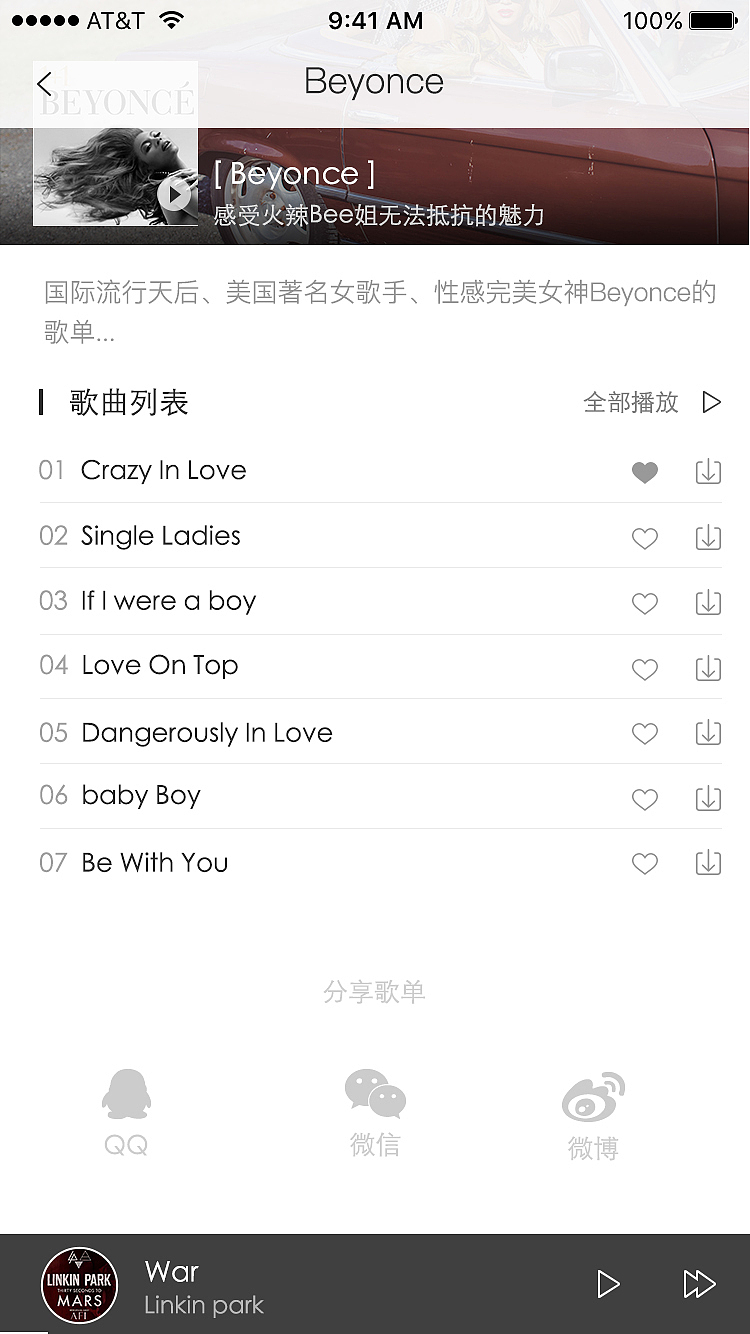Favorite Dangerously In Love
This screenshot has height=1334, width=750.
(x=645, y=733)
